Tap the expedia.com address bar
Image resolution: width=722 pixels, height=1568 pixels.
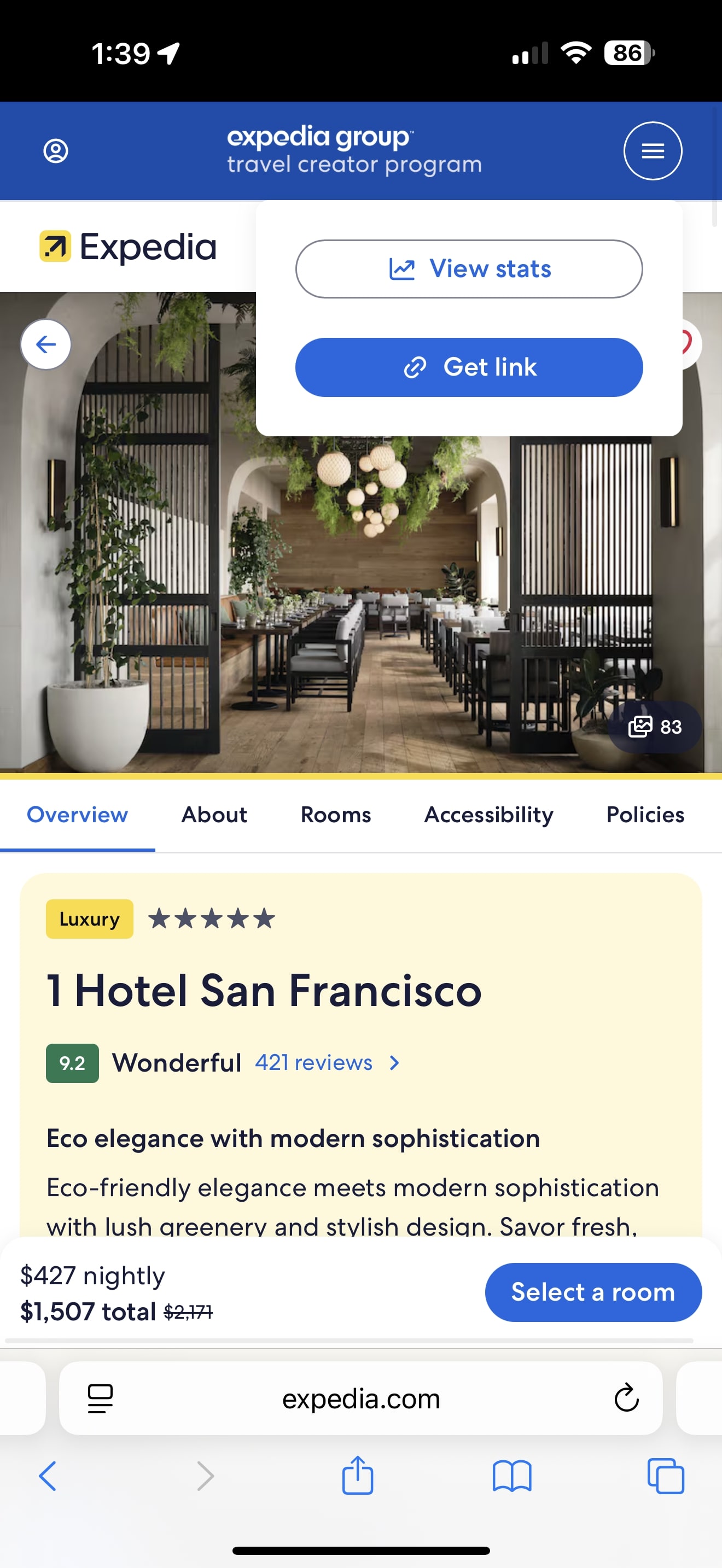(360, 1398)
